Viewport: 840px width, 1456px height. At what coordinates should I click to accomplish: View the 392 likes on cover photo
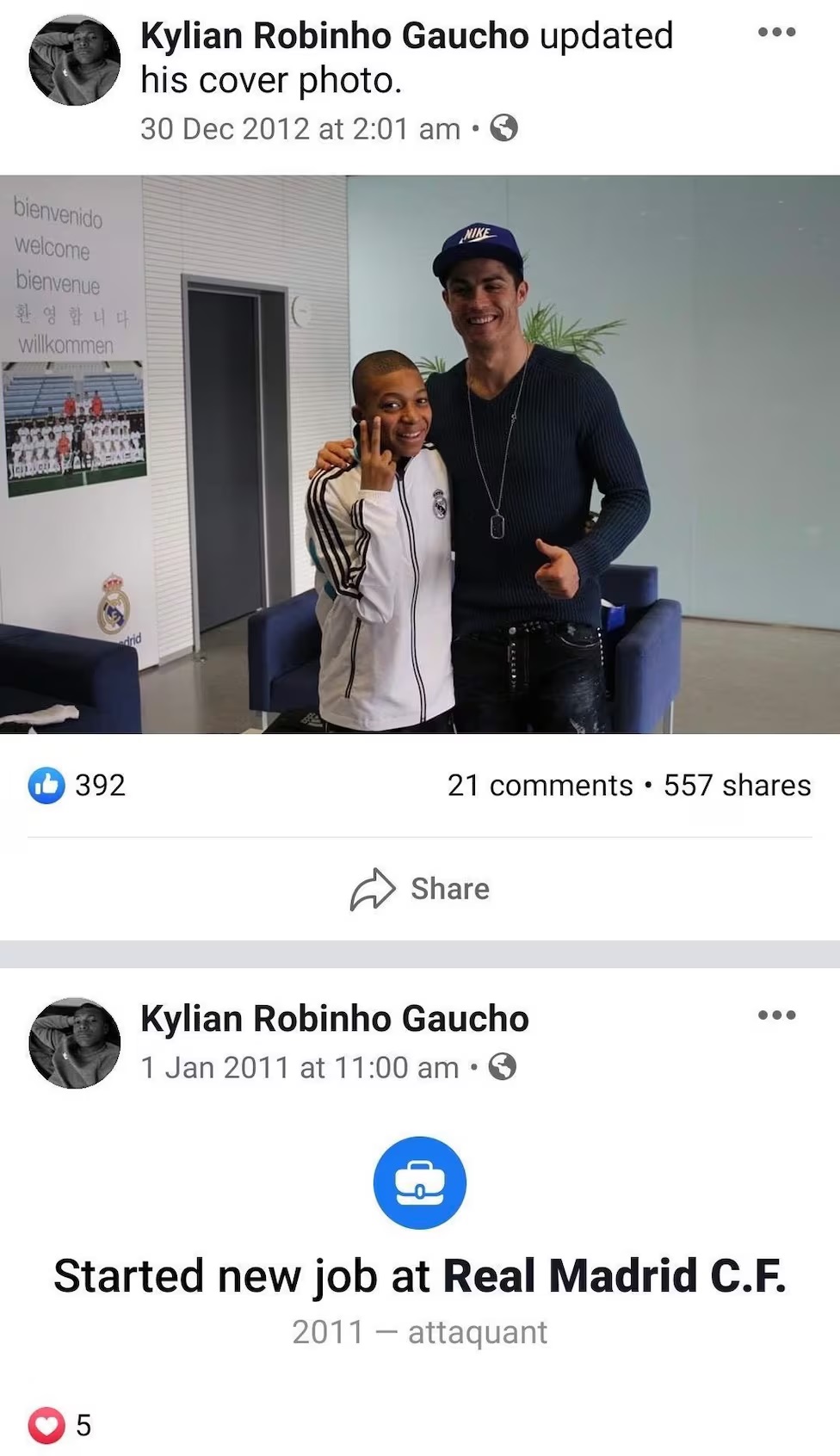(x=78, y=785)
